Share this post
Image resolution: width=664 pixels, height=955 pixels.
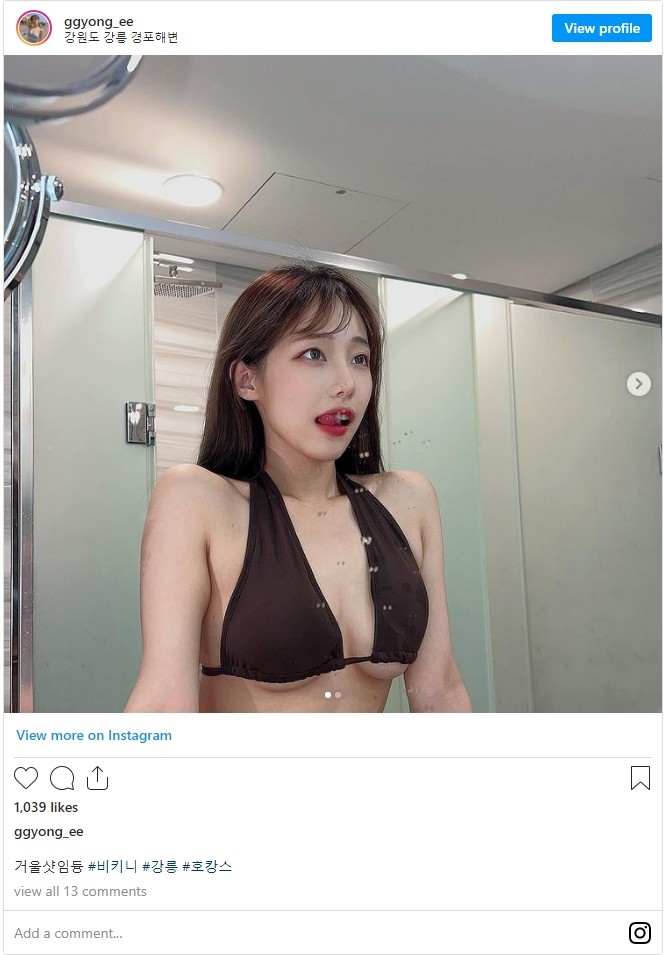pos(97,778)
